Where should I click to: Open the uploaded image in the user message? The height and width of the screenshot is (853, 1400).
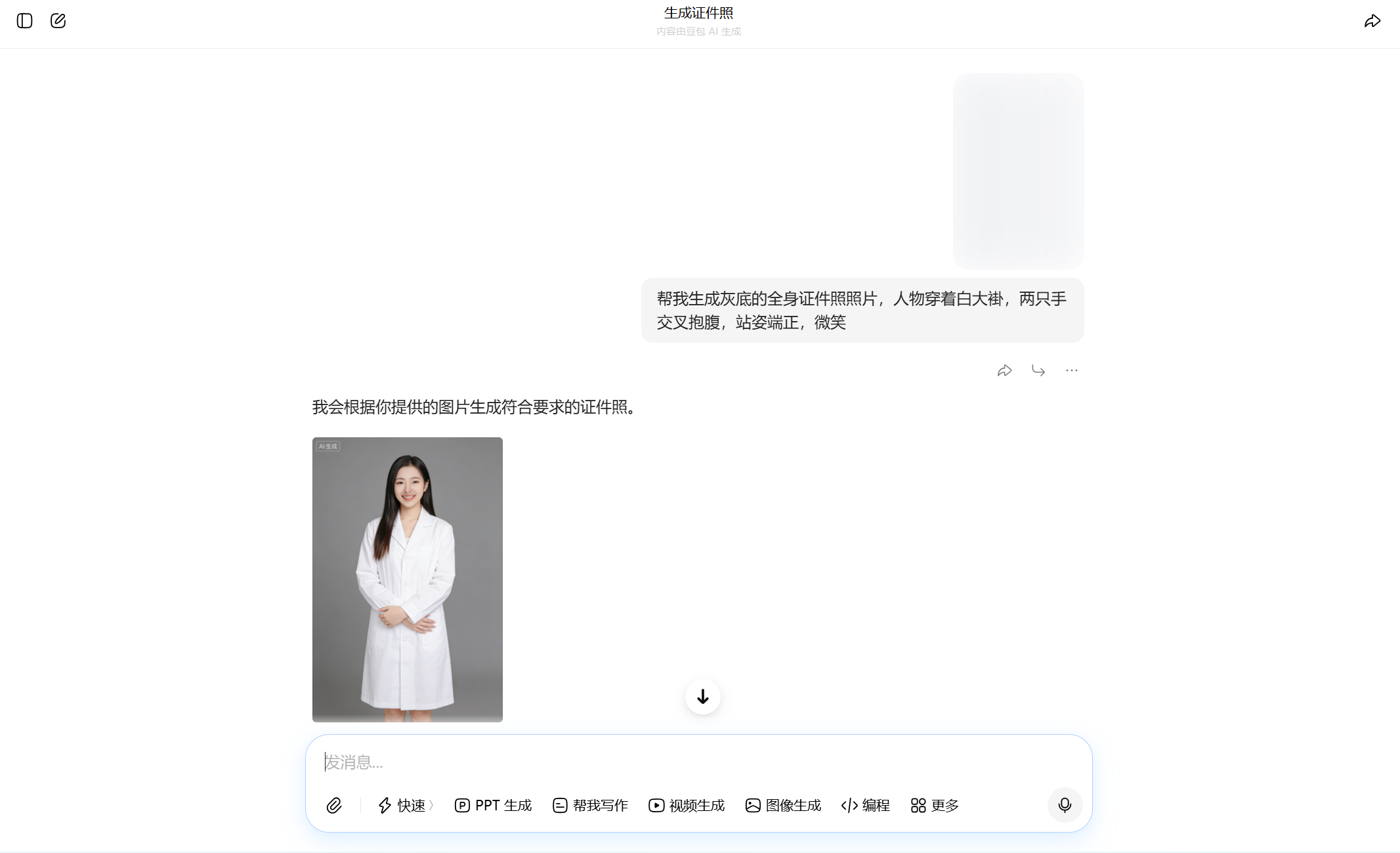pyautogui.click(x=1018, y=171)
